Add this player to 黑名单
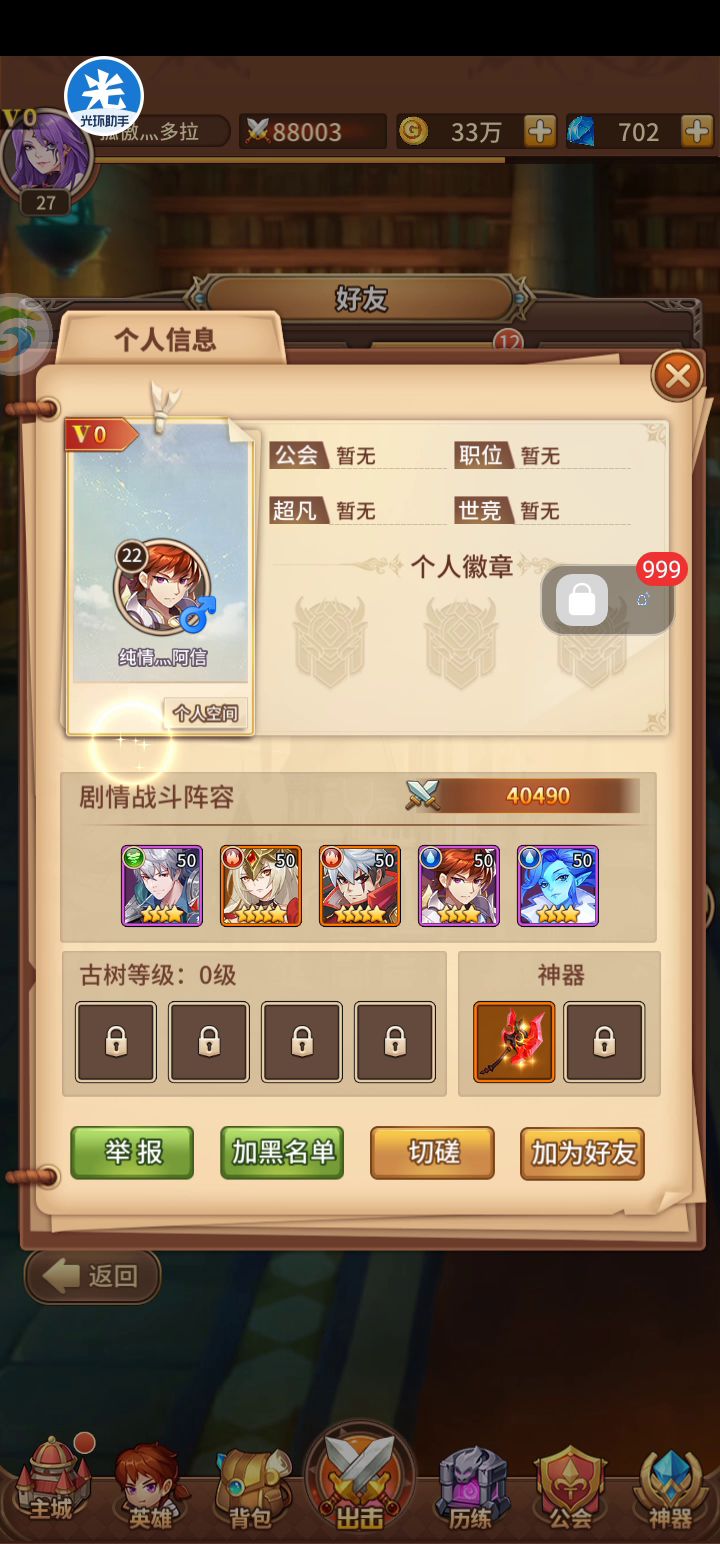Viewport: 720px width, 1544px height. click(282, 1153)
